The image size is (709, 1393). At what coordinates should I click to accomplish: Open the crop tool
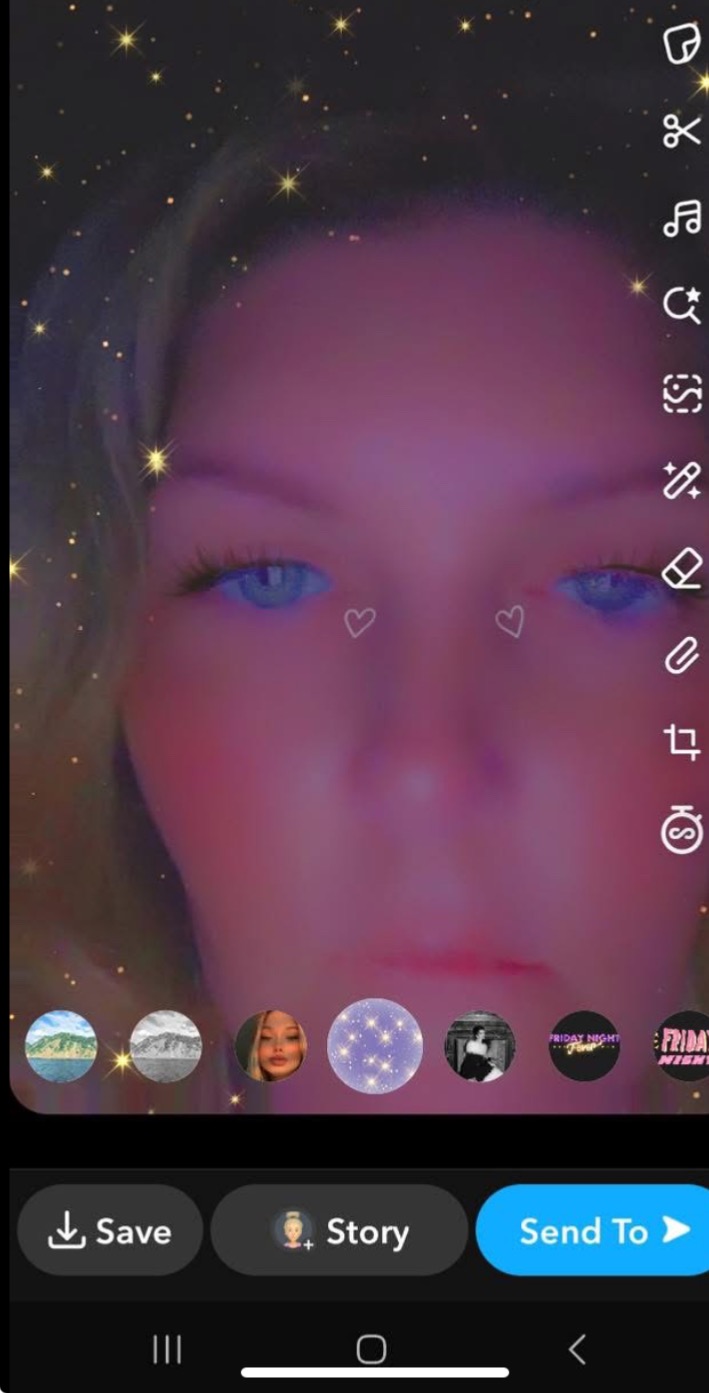tap(682, 743)
